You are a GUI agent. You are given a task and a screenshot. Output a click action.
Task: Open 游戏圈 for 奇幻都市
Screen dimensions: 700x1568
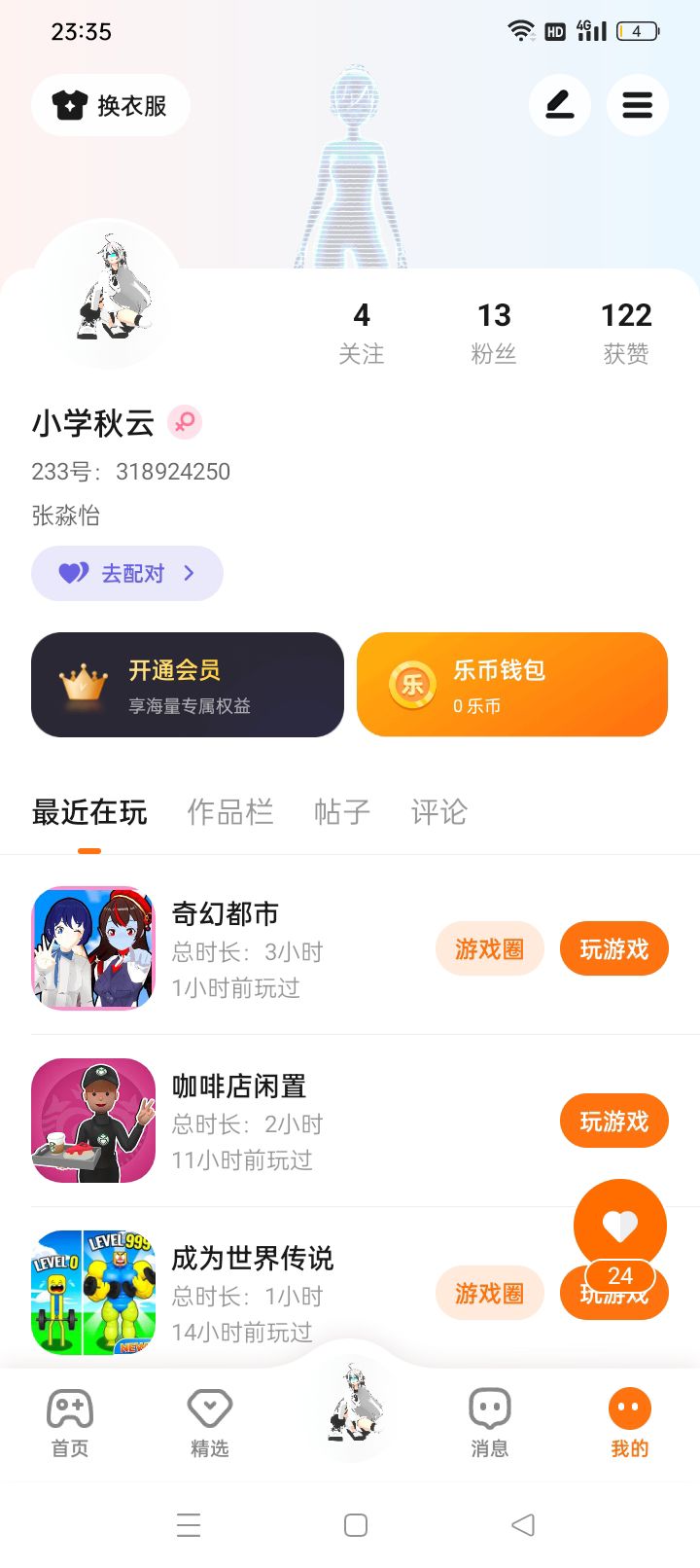coord(489,948)
